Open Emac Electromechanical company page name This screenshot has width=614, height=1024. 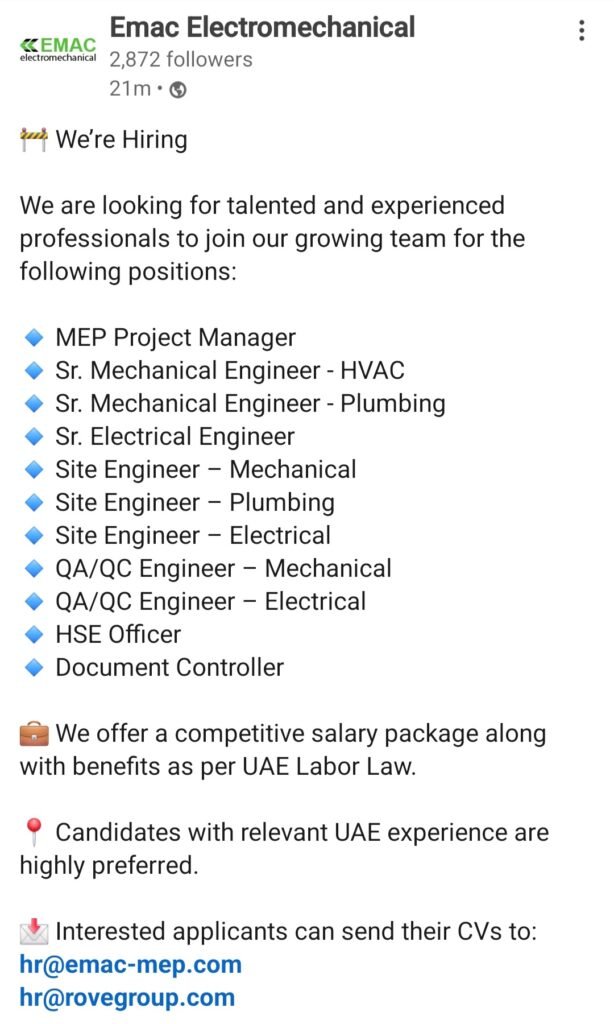coord(262,27)
